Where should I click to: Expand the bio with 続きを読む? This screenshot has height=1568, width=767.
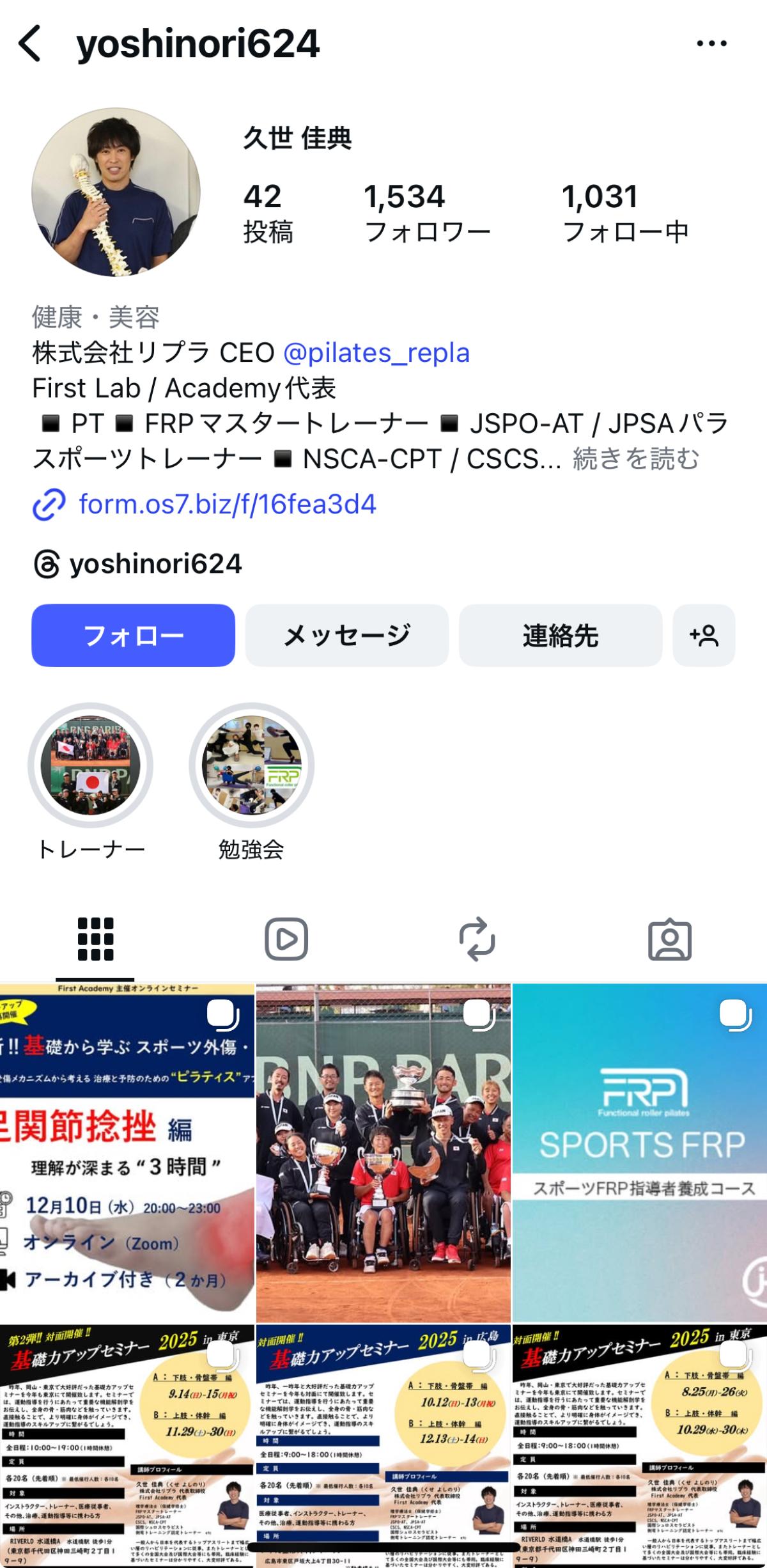636,459
